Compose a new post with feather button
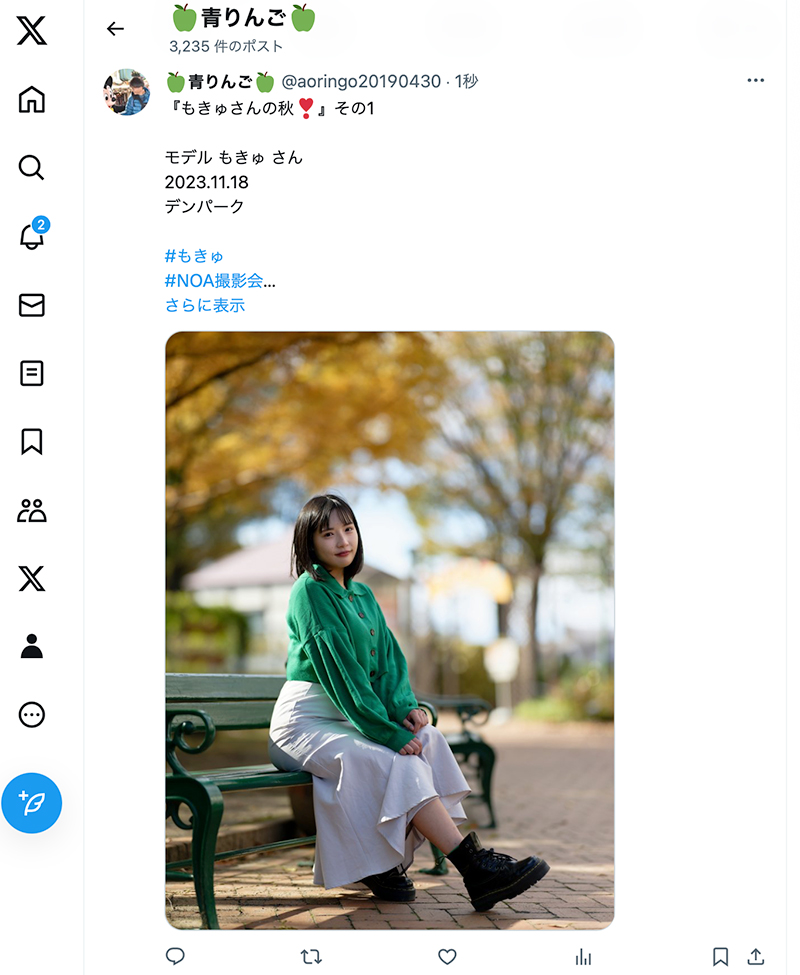Image resolution: width=800 pixels, height=975 pixels. (x=32, y=803)
